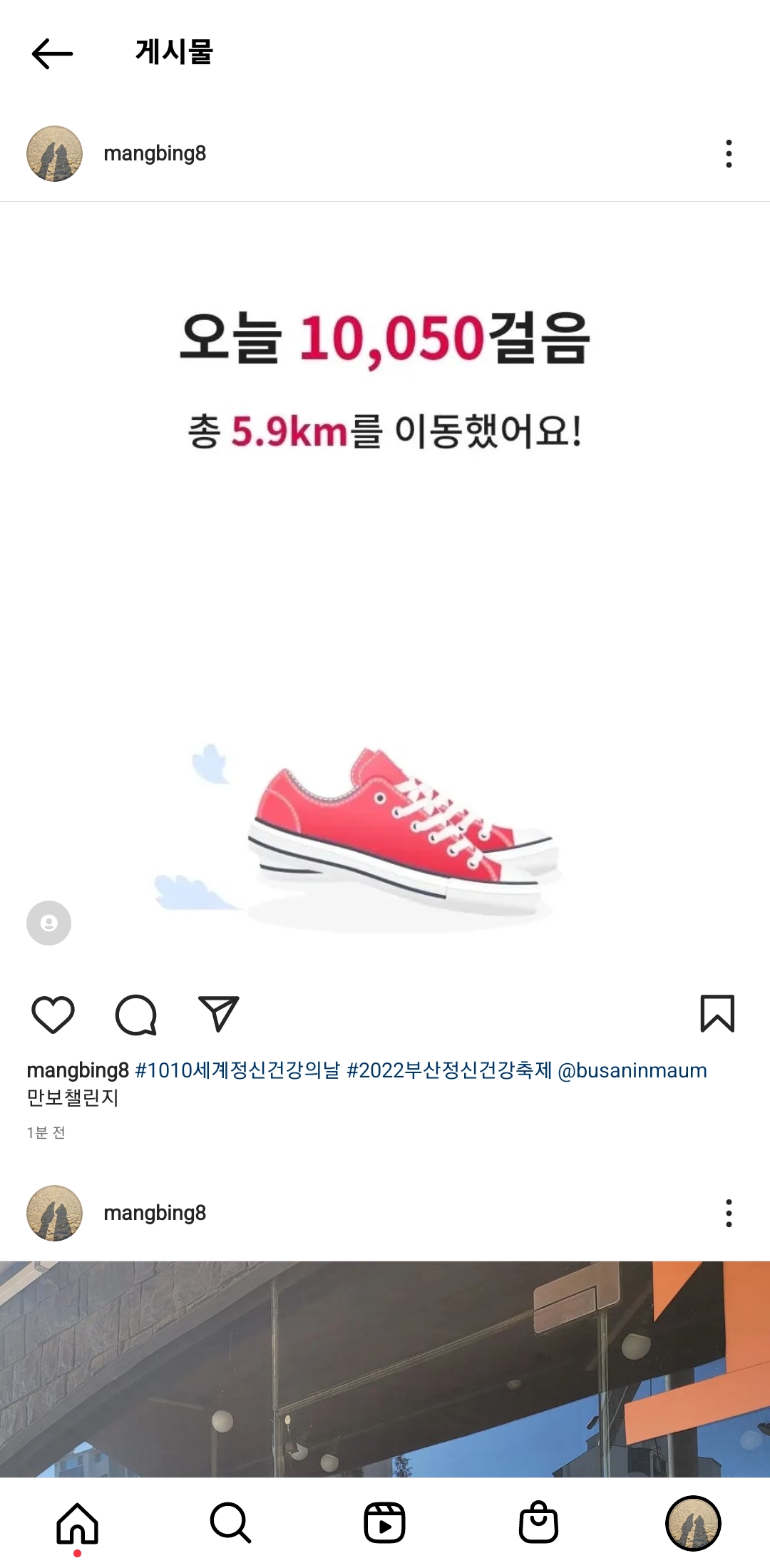Image resolution: width=770 pixels, height=1568 pixels.
Task: Open overflow menu on the second mangbing8 post
Action: [x=728, y=1213]
